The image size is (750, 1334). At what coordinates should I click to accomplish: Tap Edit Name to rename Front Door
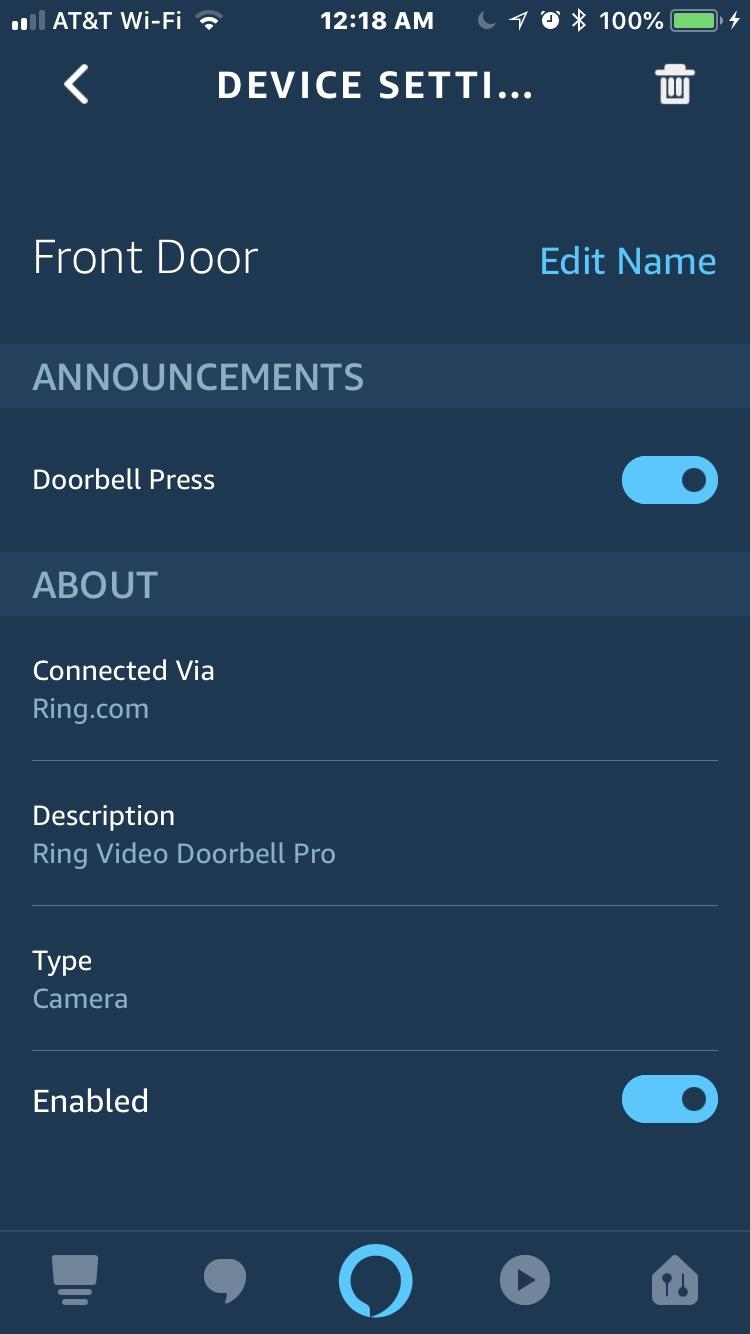[627, 260]
